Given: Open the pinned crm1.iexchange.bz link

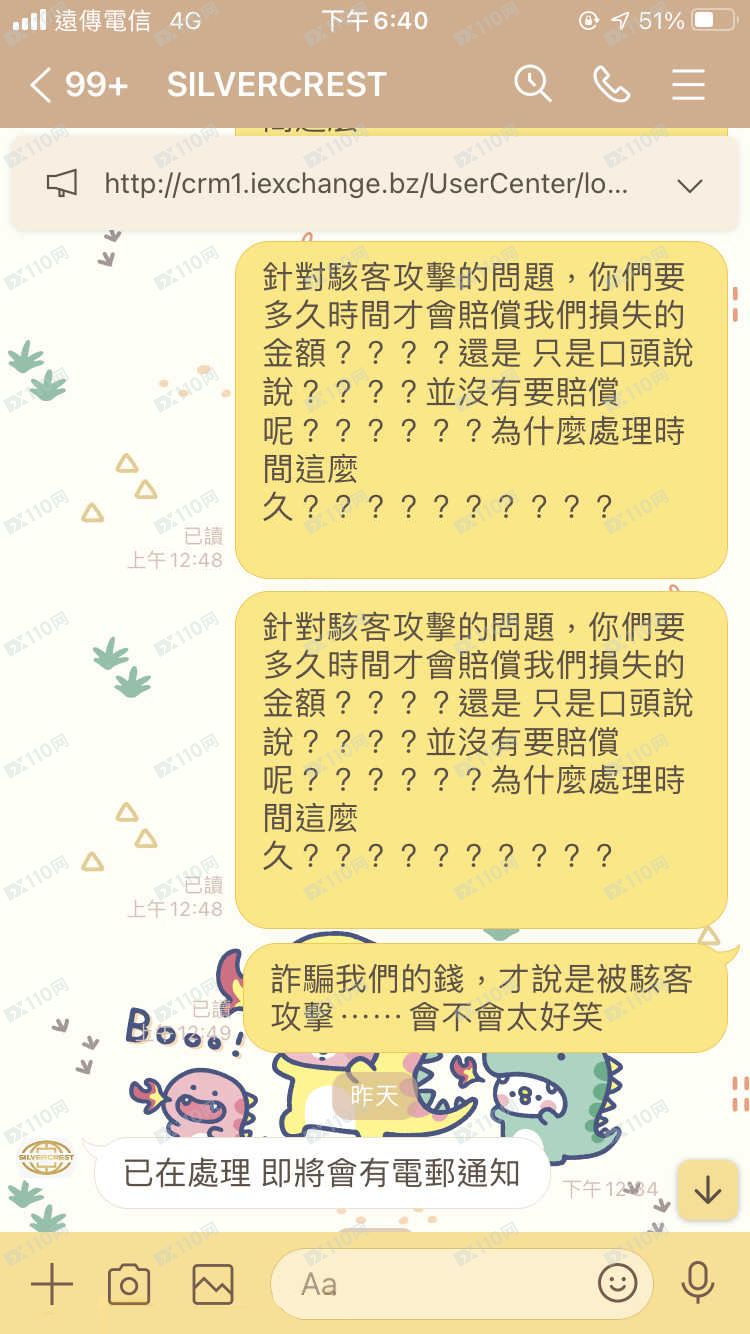Looking at the screenshot, I should [366, 184].
